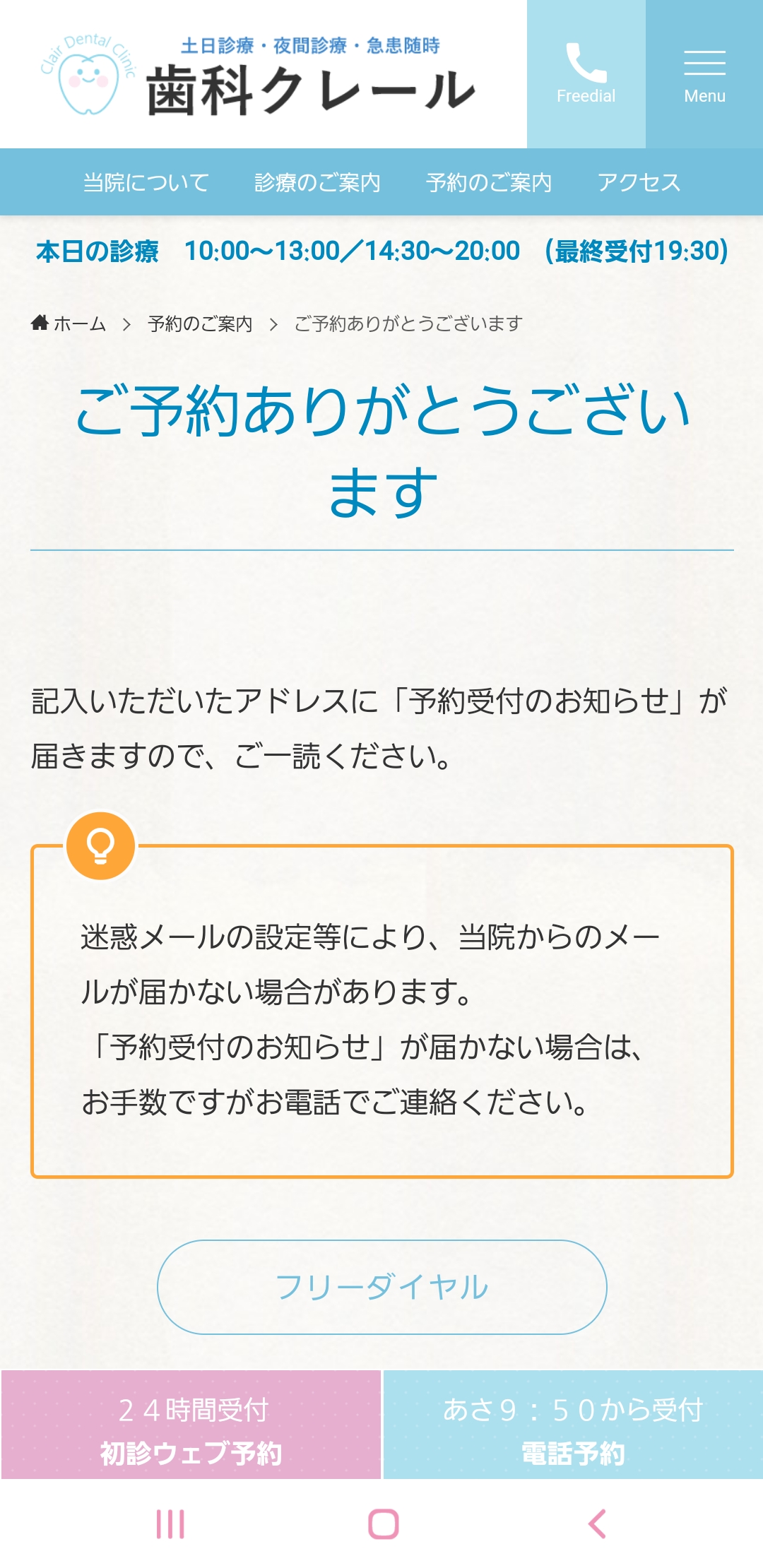Screen dimensions: 763x1568
Task: Tap the フリーダイヤル button
Action: 381,1287
